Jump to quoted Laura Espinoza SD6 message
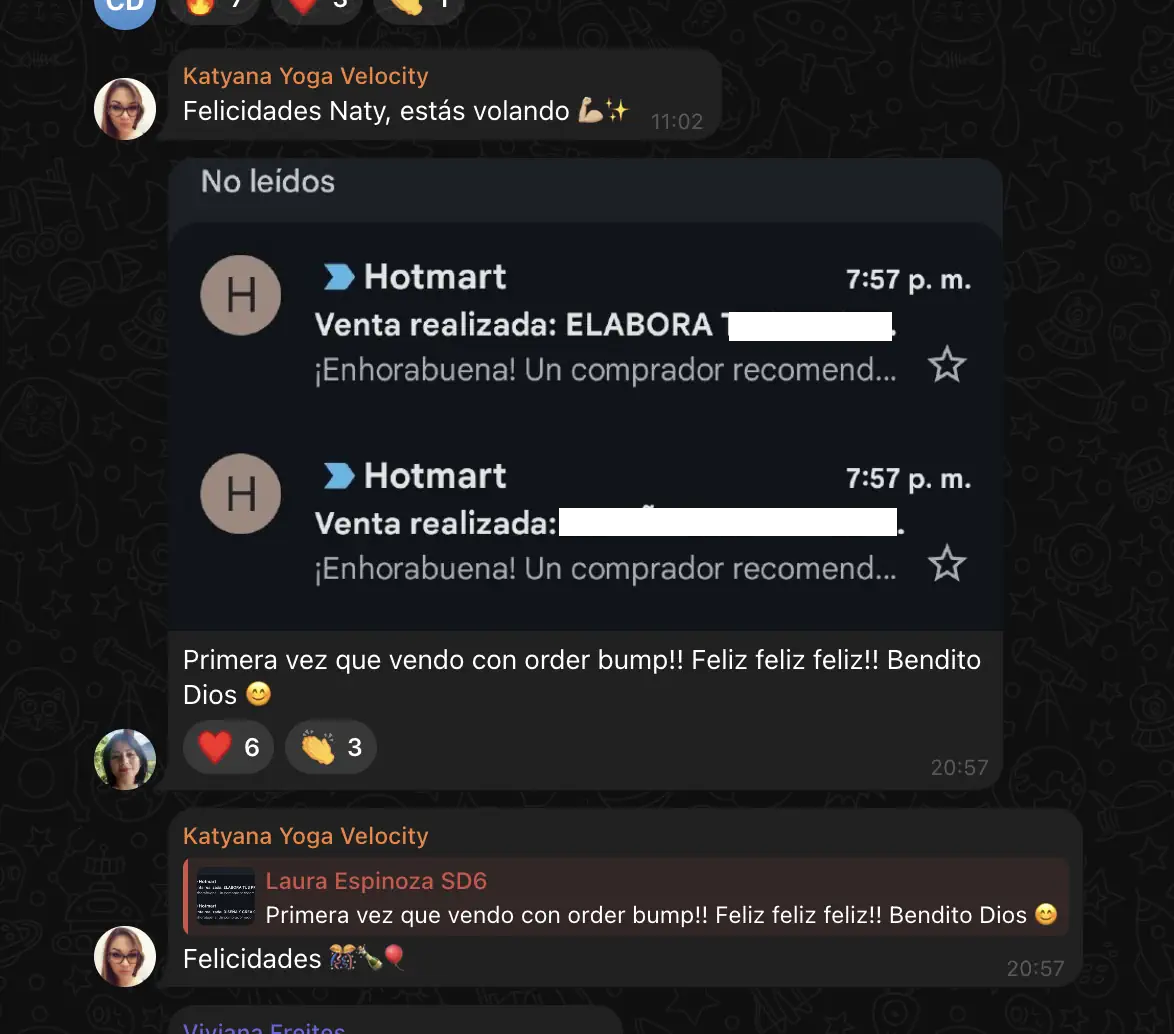Image resolution: width=1174 pixels, height=1034 pixels. tap(625, 897)
